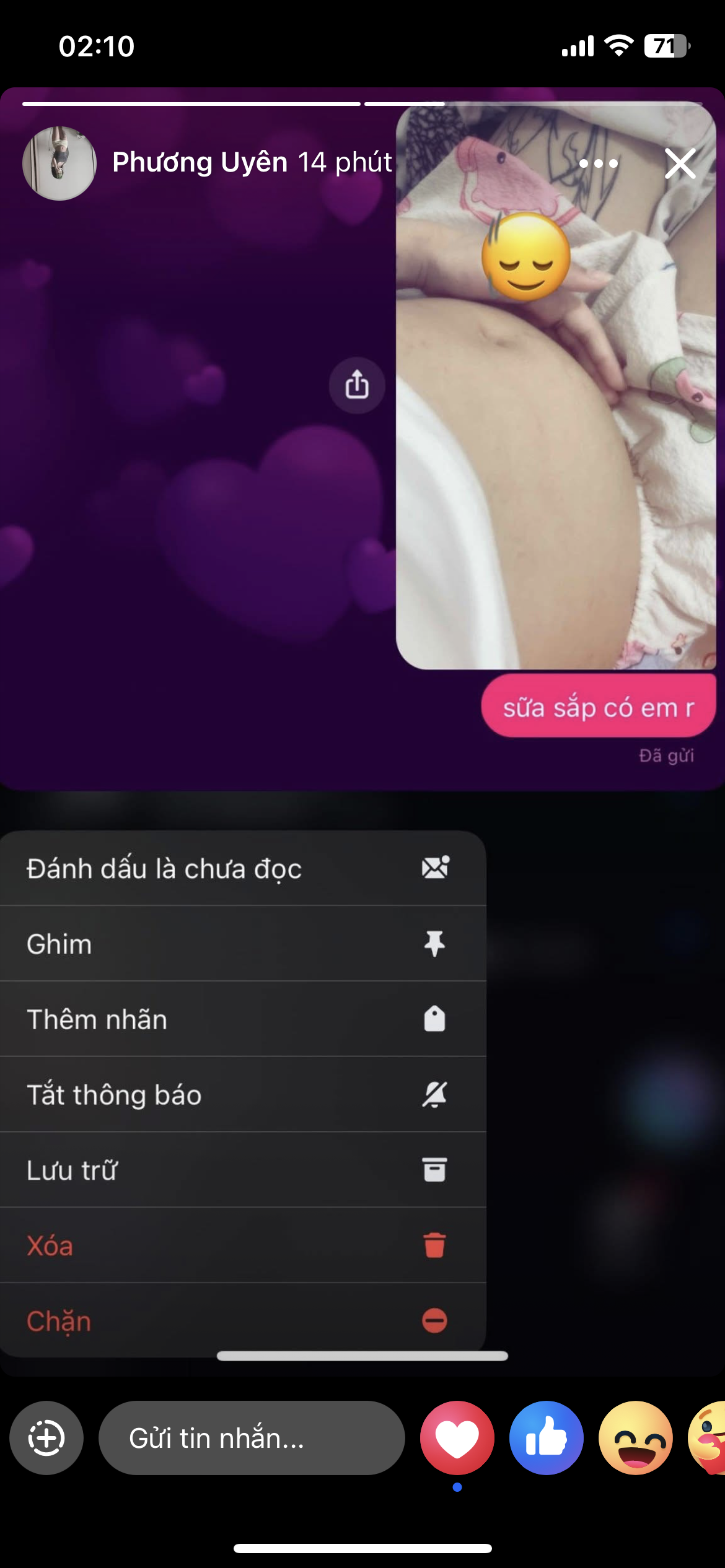Share the photo with the share icon

click(x=357, y=385)
